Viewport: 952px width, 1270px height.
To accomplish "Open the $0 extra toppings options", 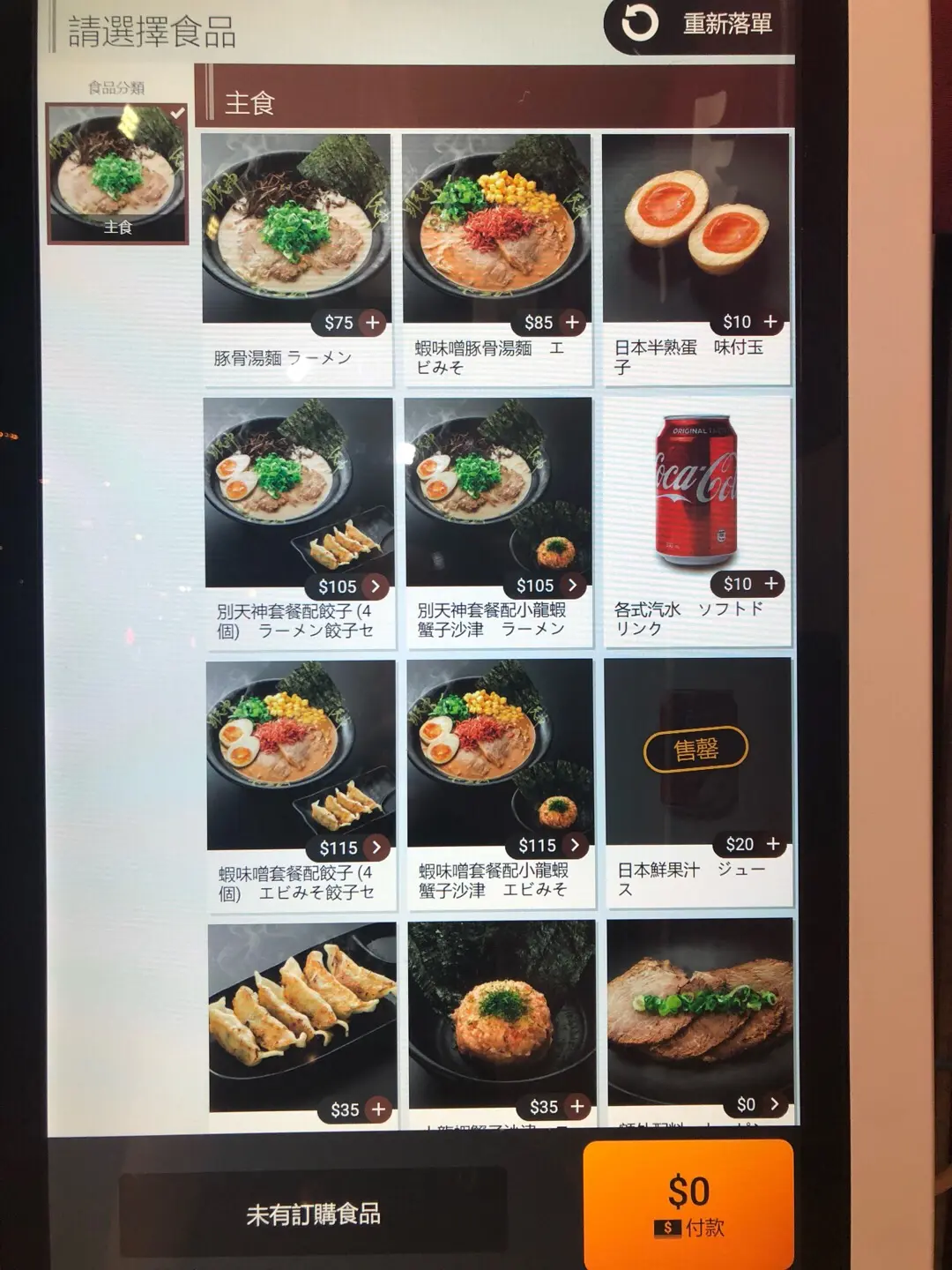I will click(x=774, y=1104).
